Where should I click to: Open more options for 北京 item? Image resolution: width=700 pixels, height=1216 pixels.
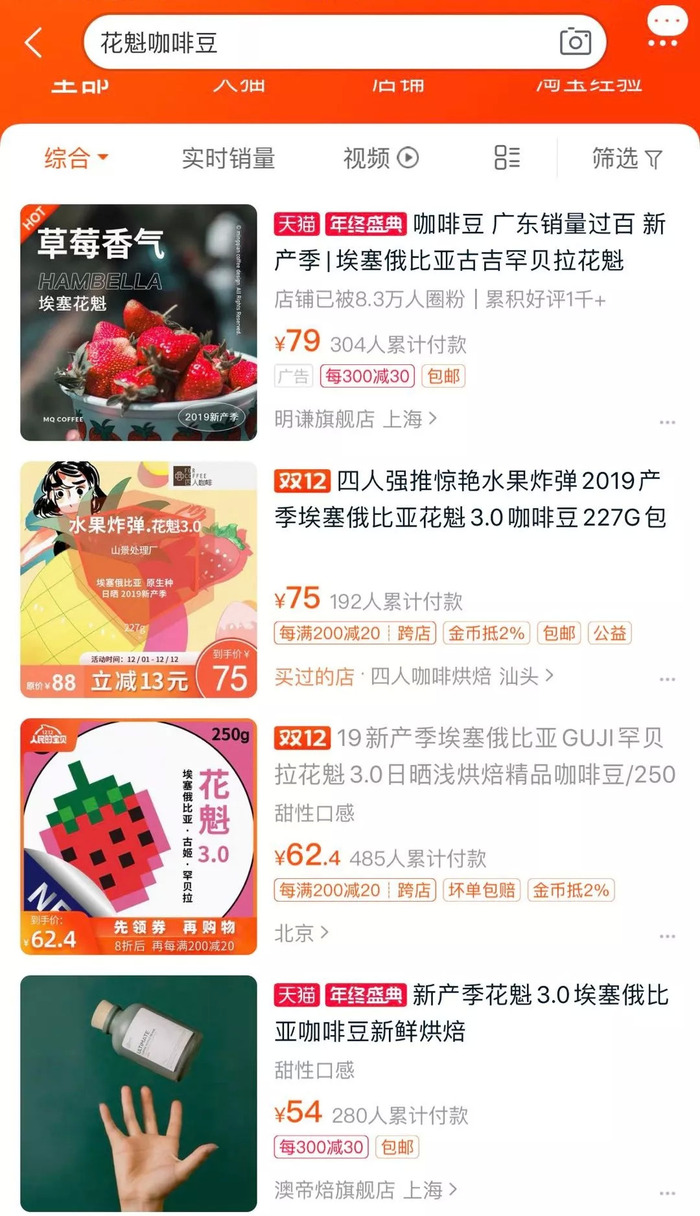667,937
